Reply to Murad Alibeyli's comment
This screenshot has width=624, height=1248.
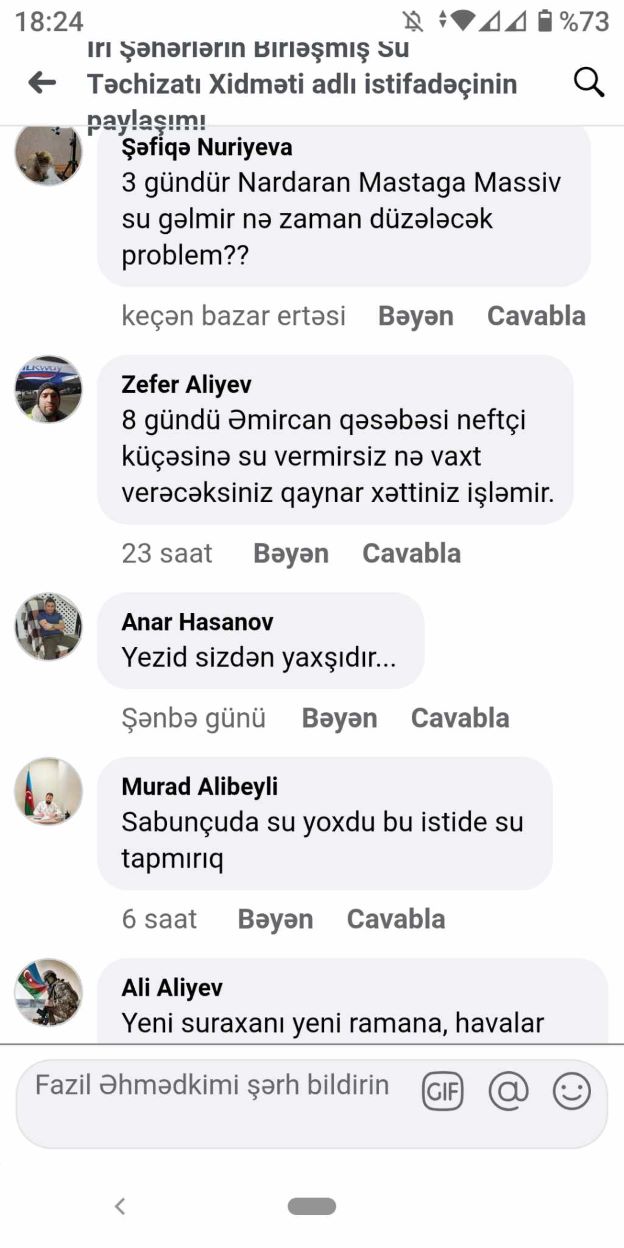point(396,919)
